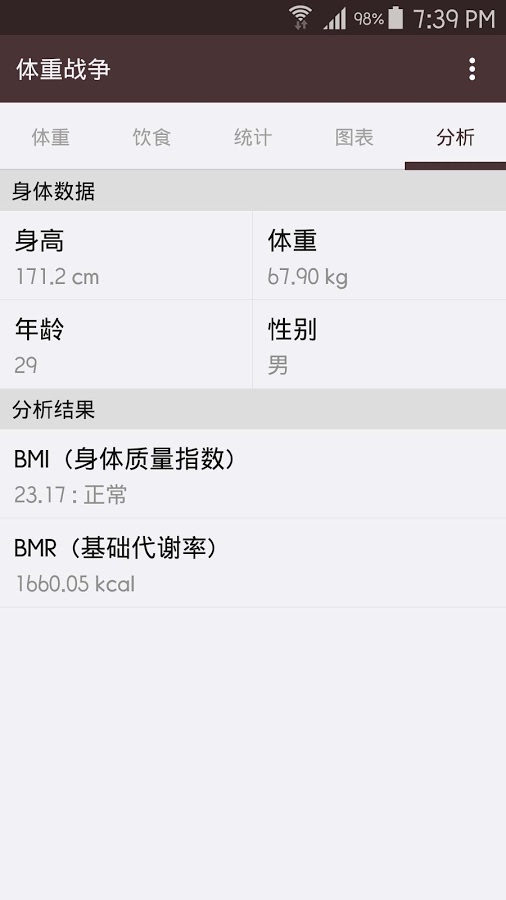This screenshot has height=900, width=506.
Task: Open the 体重 67.90 kg entry
Action: click(x=379, y=255)
